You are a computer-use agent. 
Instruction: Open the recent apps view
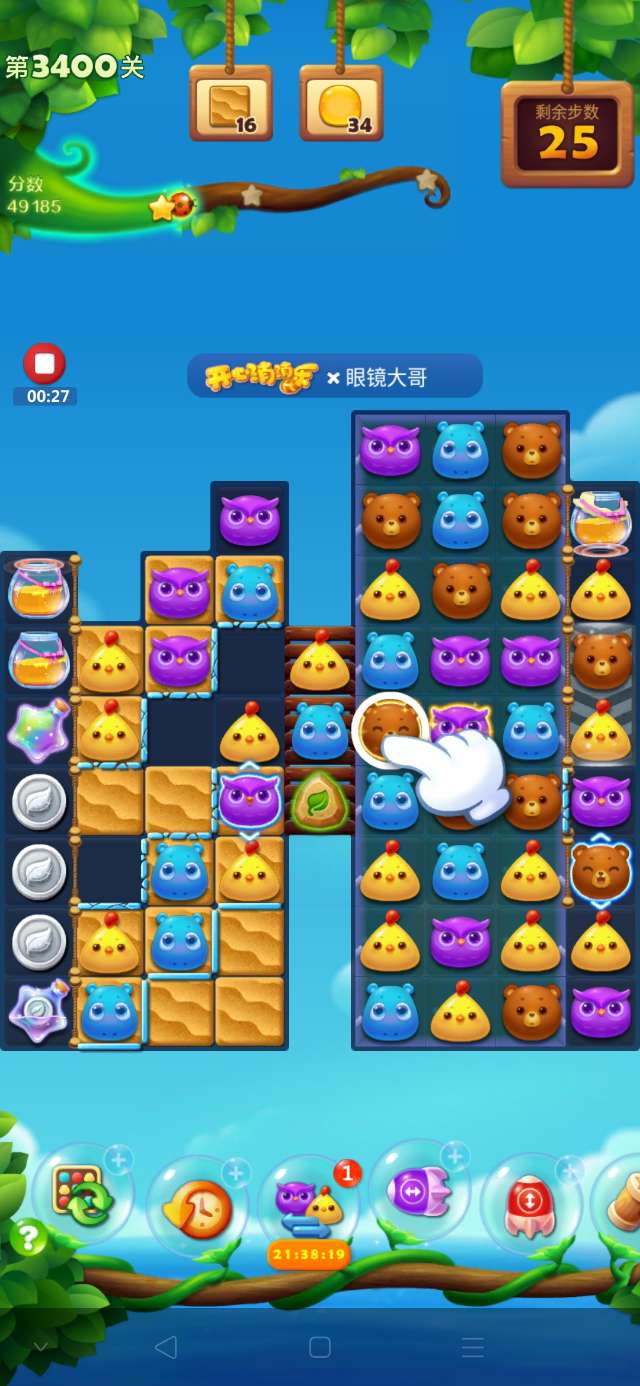tap(473, 1347)
